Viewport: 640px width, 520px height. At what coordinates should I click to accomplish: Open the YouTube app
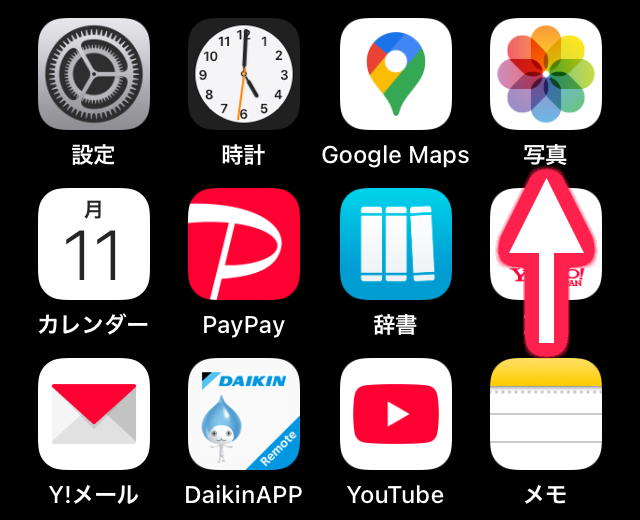396,414
